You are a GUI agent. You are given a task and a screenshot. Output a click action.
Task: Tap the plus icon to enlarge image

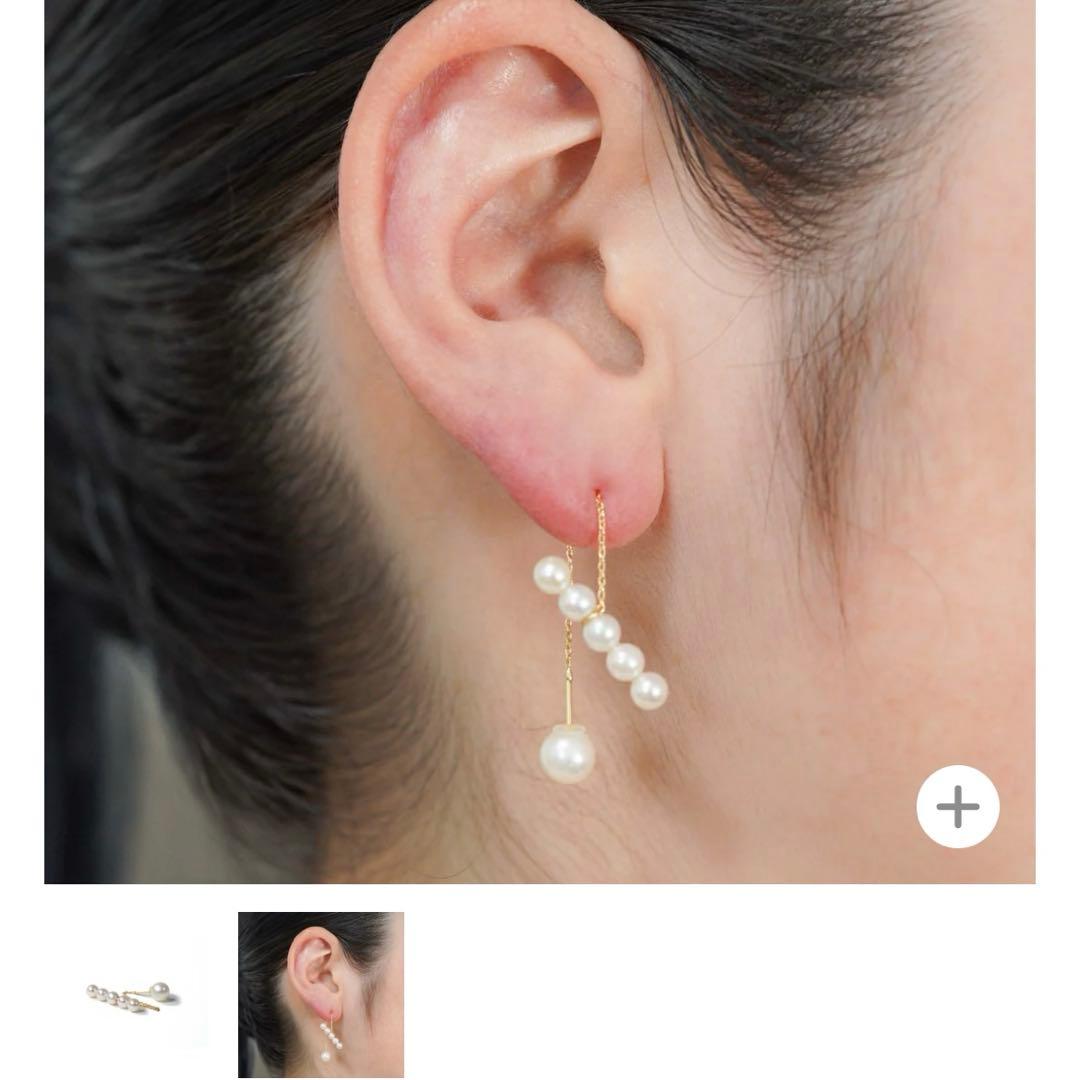(x=957, y=807)
